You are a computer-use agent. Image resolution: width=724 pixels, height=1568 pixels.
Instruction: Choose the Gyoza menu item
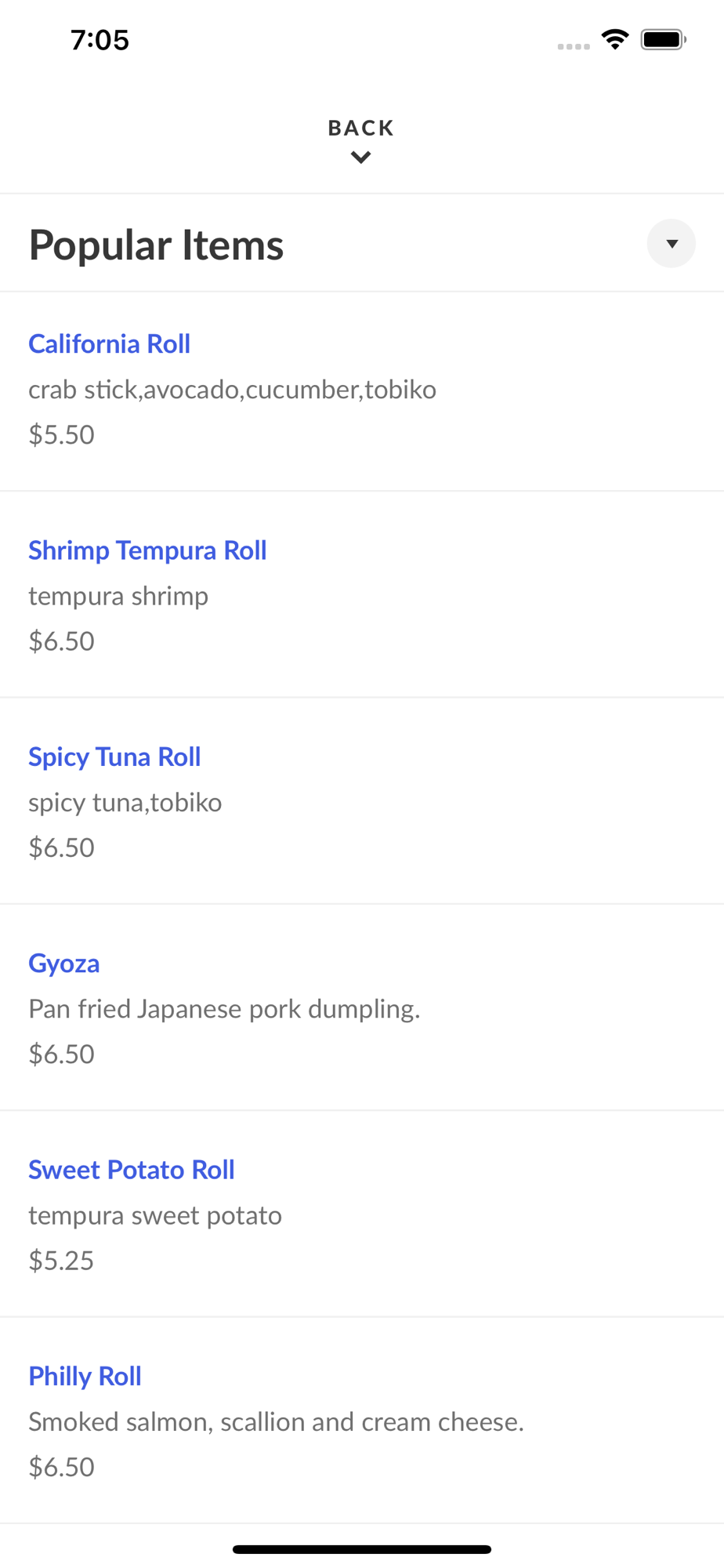(362, 1007)
